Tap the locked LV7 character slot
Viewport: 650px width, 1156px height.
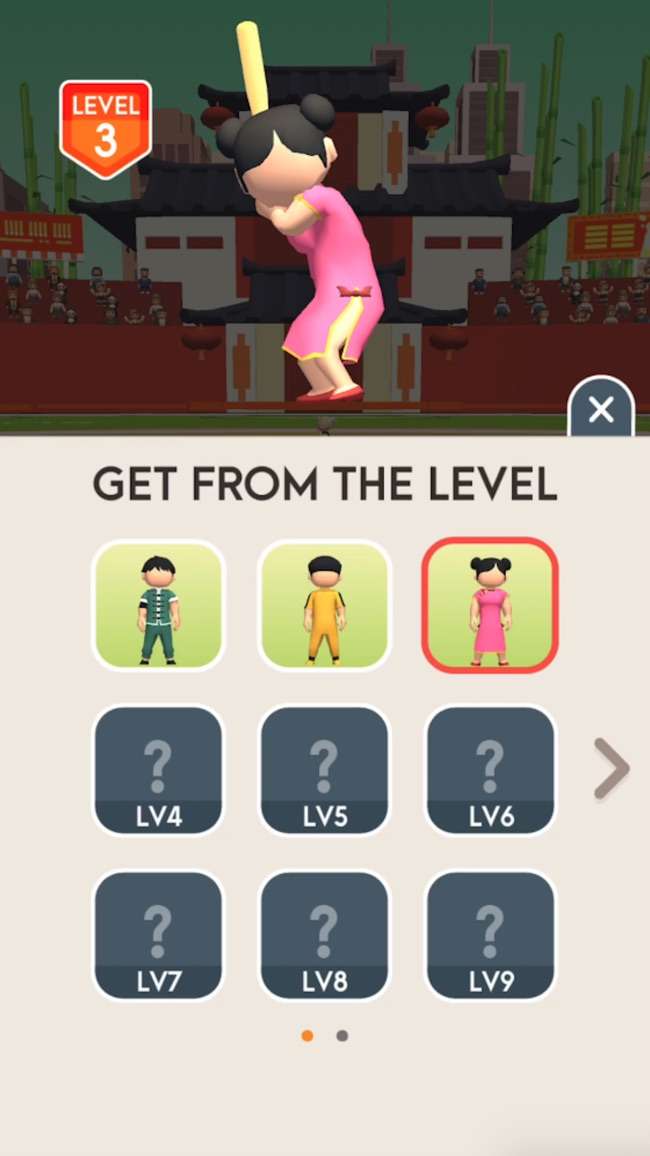pos(158,936)
